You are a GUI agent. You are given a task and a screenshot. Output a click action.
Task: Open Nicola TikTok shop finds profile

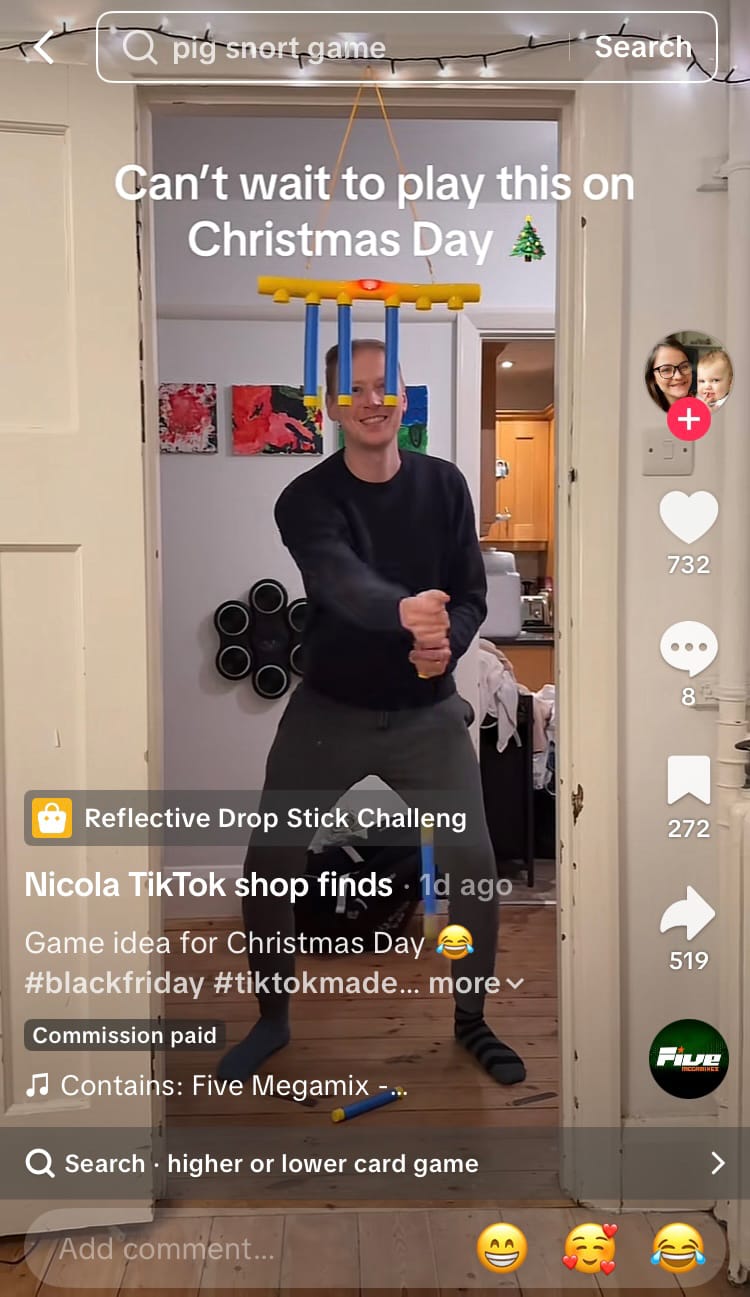(208, 884)
